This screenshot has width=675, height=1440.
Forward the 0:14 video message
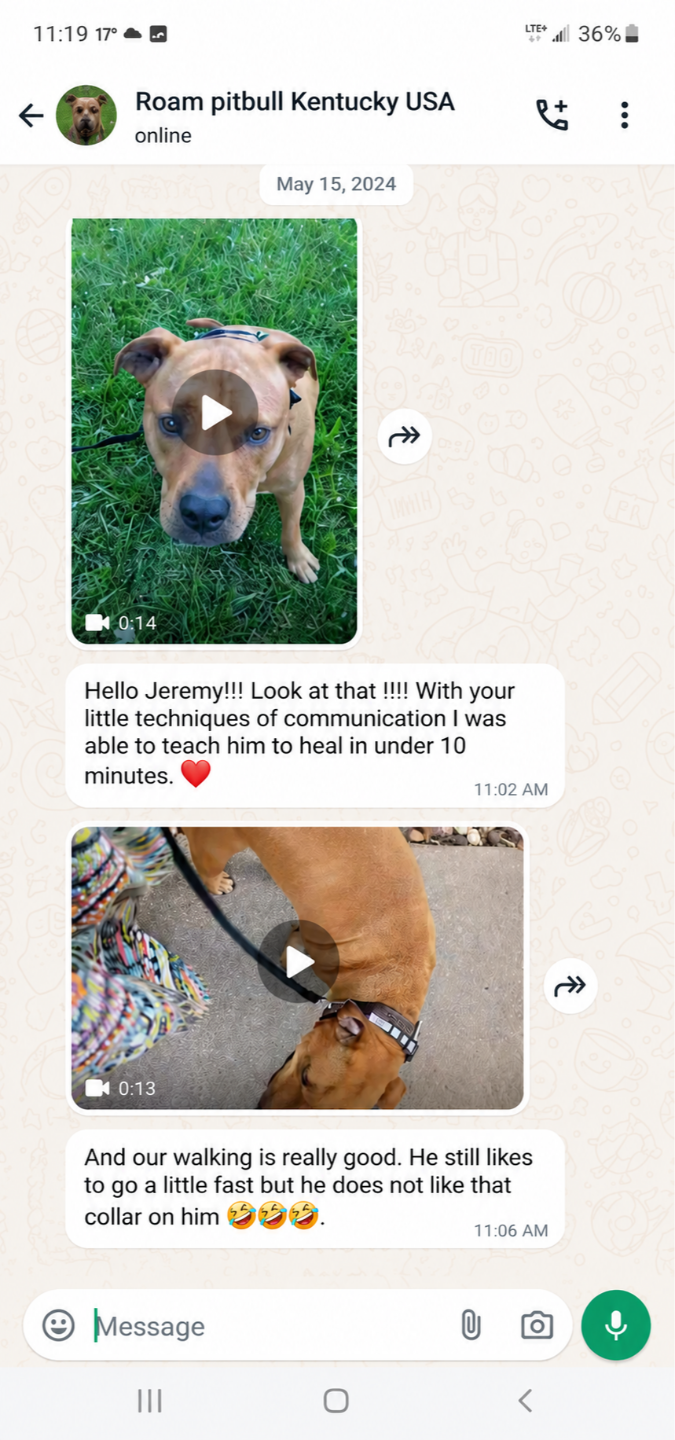(x=404, y=436)
